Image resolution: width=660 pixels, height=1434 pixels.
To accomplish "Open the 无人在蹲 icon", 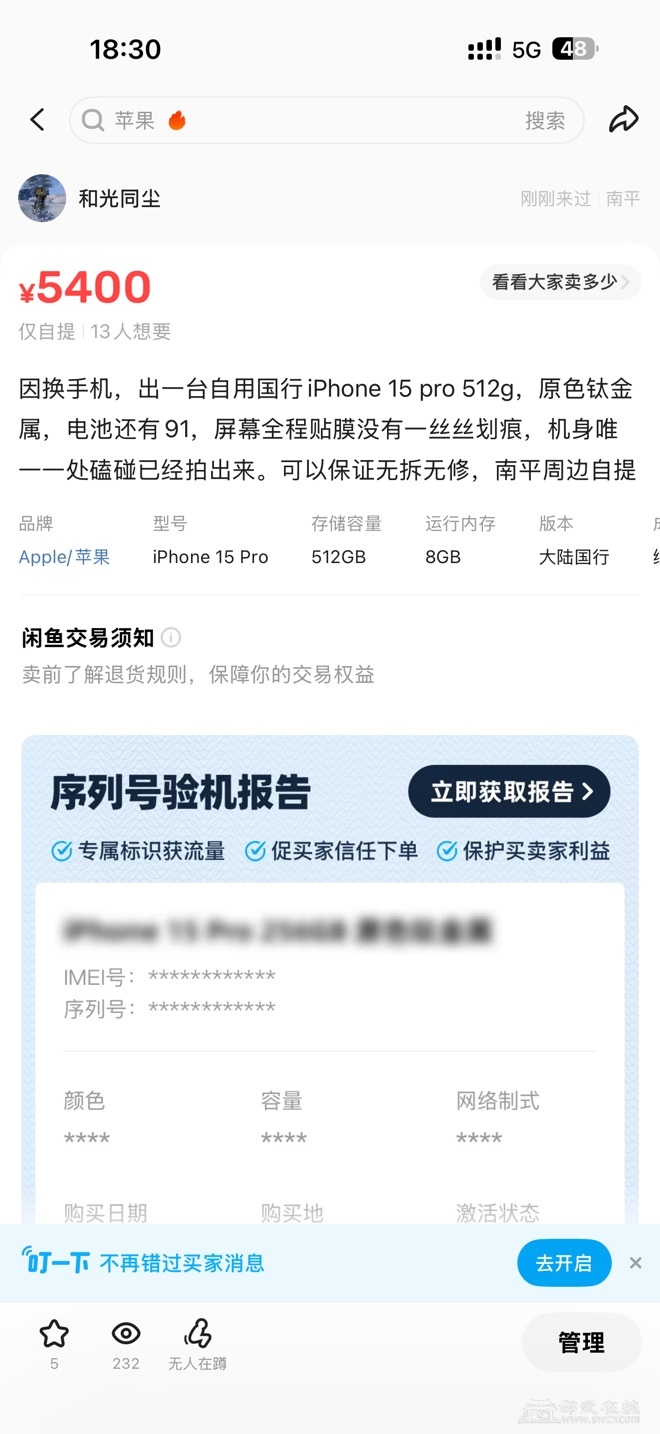I will (x=198, y=1334).
